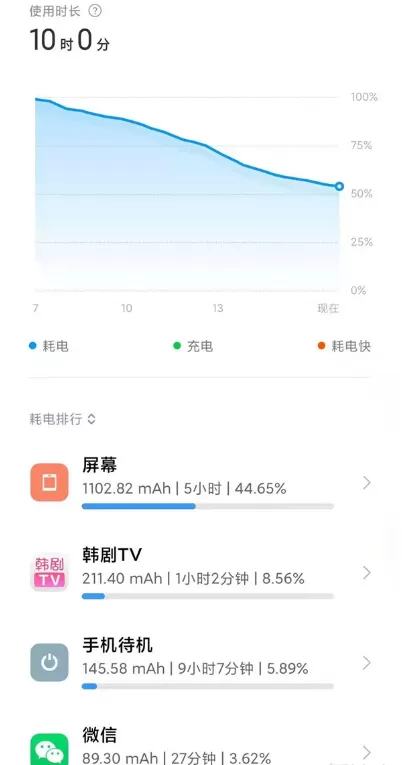Viewport: 403px width, 765px height.
Task: Open the 耗电排行 sort dropdown
Action: pyautogui.click(x=62, y=419)
